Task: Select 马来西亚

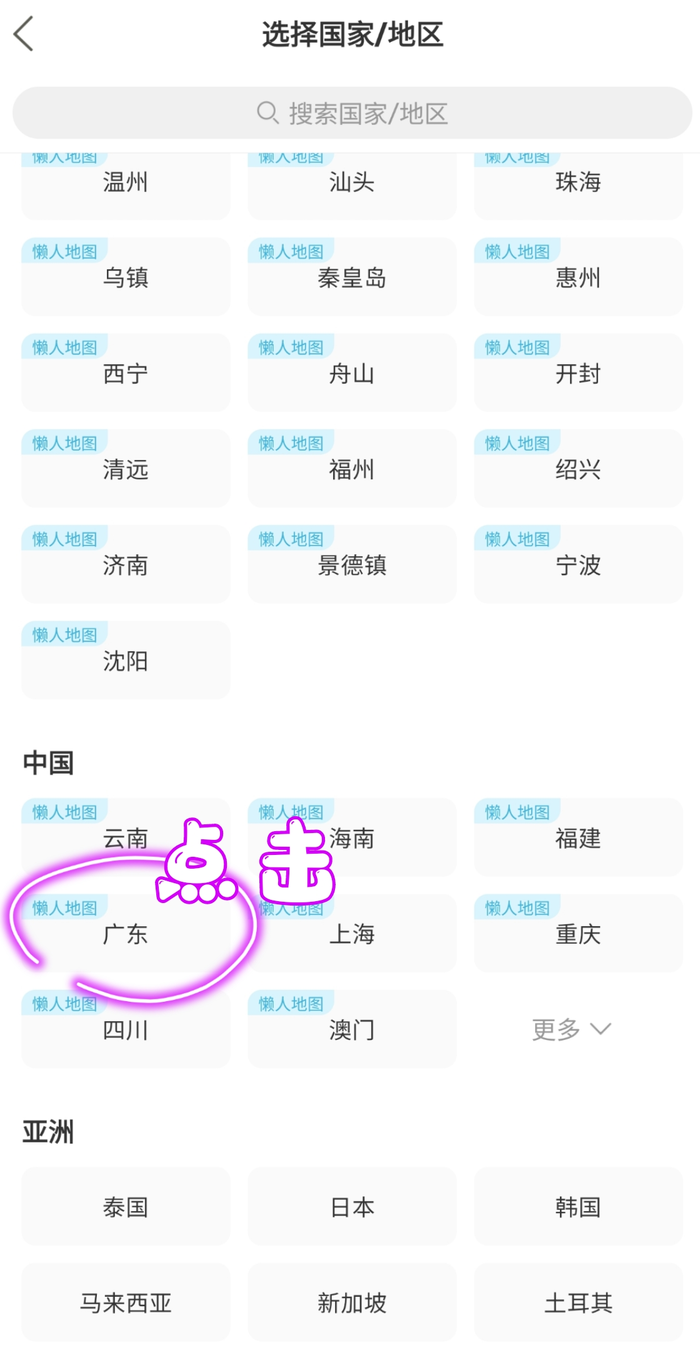Action: 126,1303
